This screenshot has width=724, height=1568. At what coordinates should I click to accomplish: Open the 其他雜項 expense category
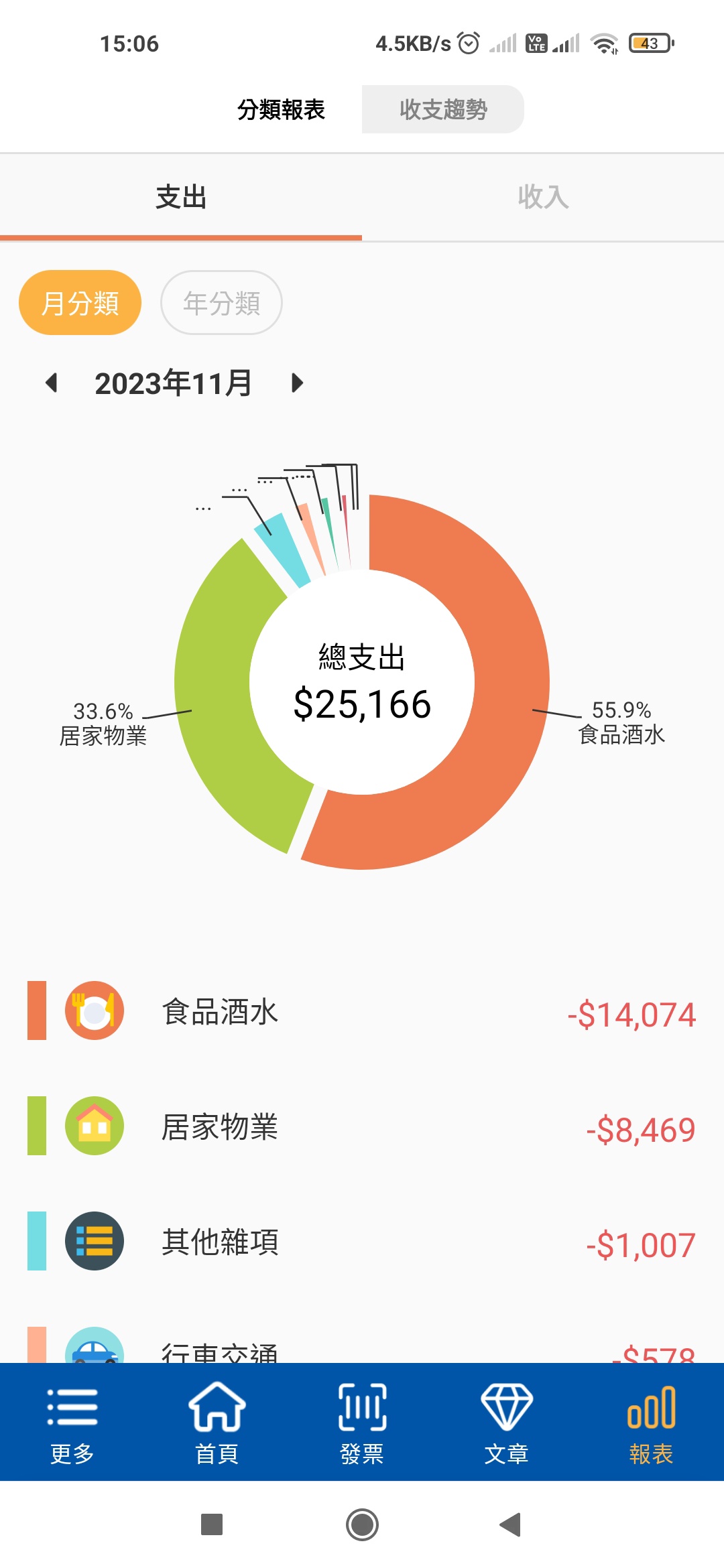pos(362,1242)
